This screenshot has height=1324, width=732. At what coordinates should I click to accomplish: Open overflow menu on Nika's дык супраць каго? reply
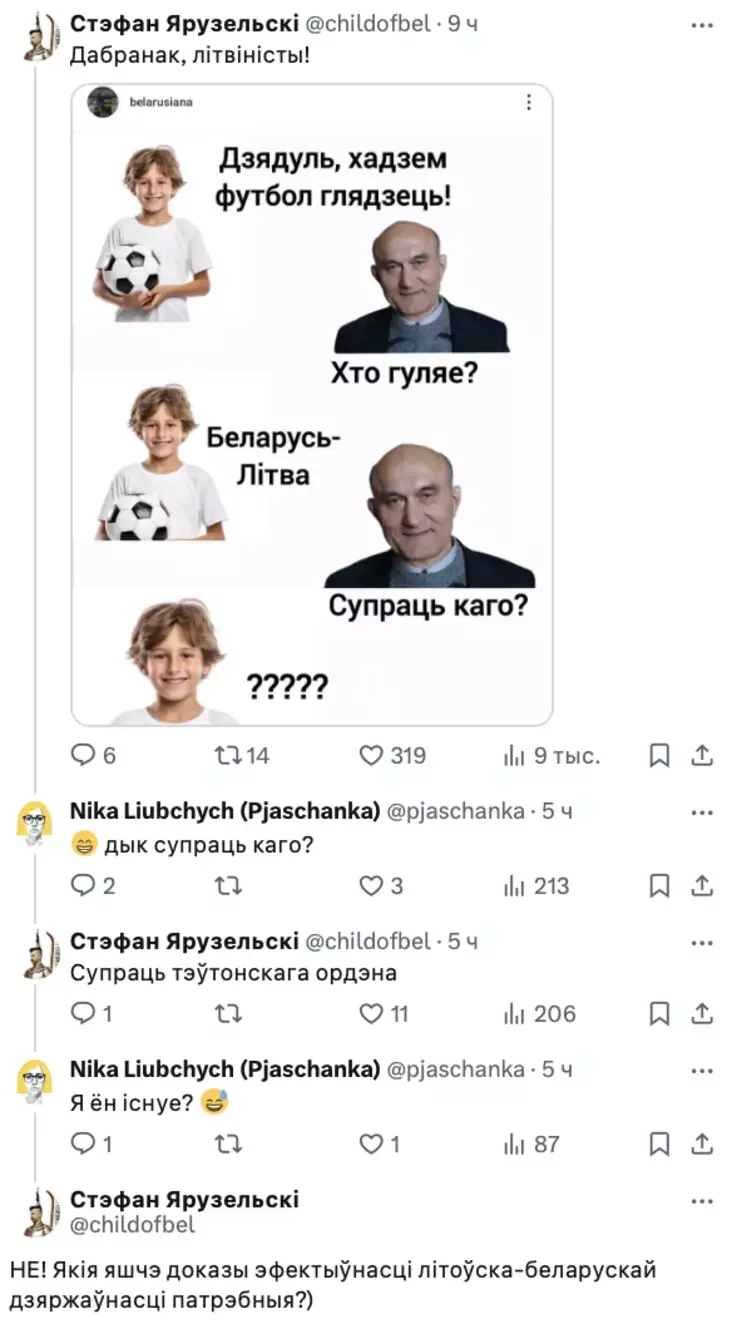pyautogui.click(x=702, y=812)
